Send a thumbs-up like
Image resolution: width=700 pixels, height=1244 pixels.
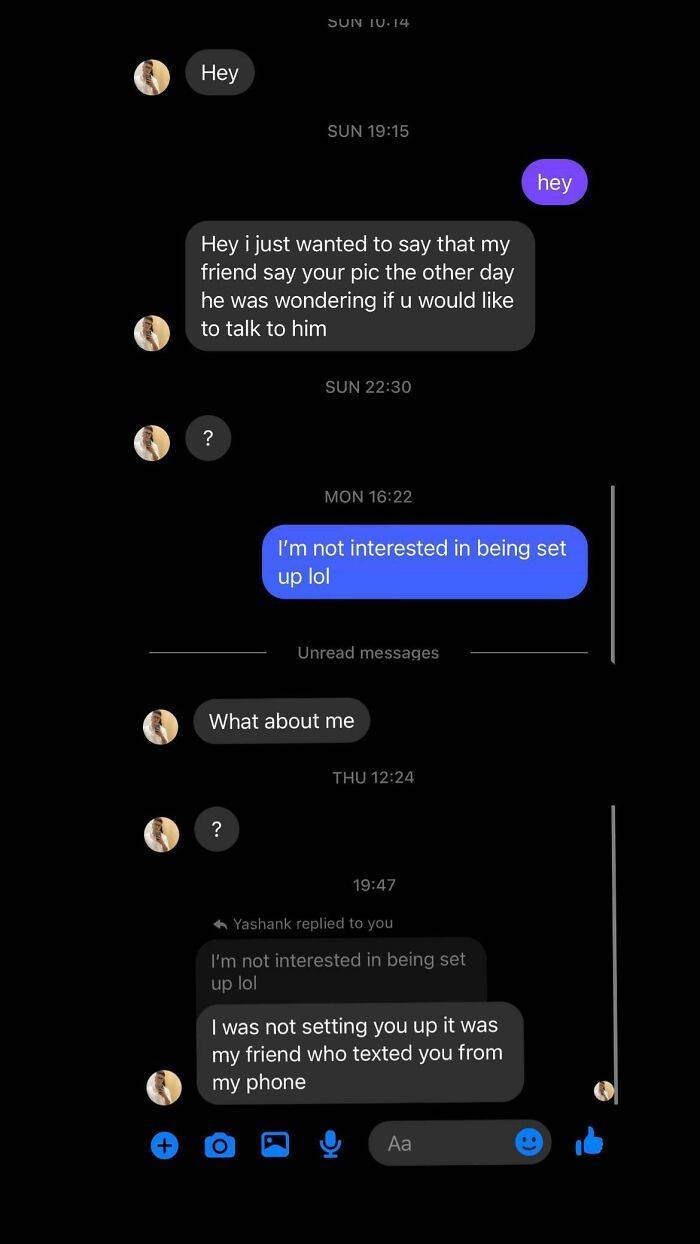tap(590, 1141)
